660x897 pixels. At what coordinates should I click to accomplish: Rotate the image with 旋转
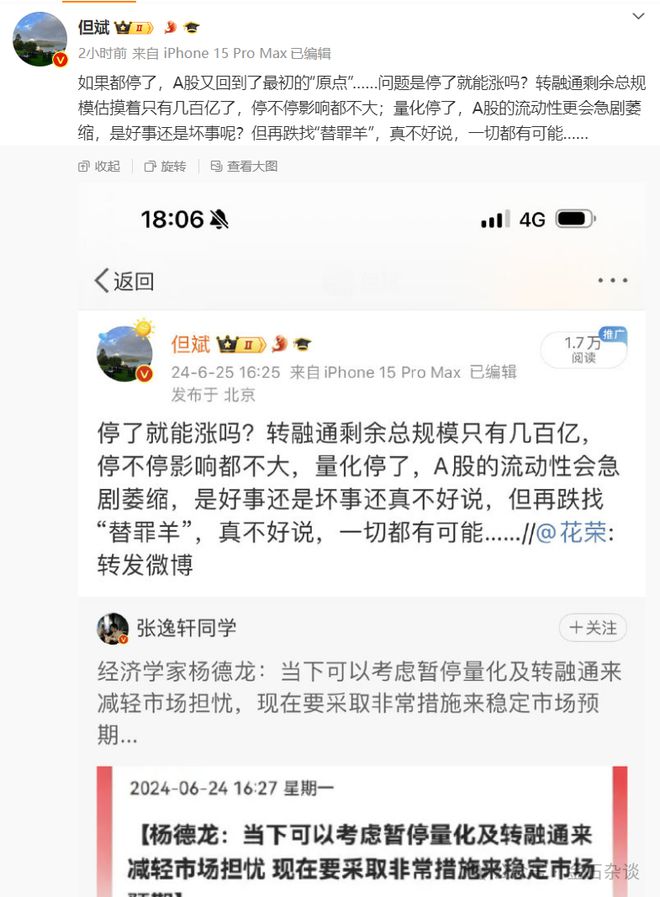(x=165, y=166)
